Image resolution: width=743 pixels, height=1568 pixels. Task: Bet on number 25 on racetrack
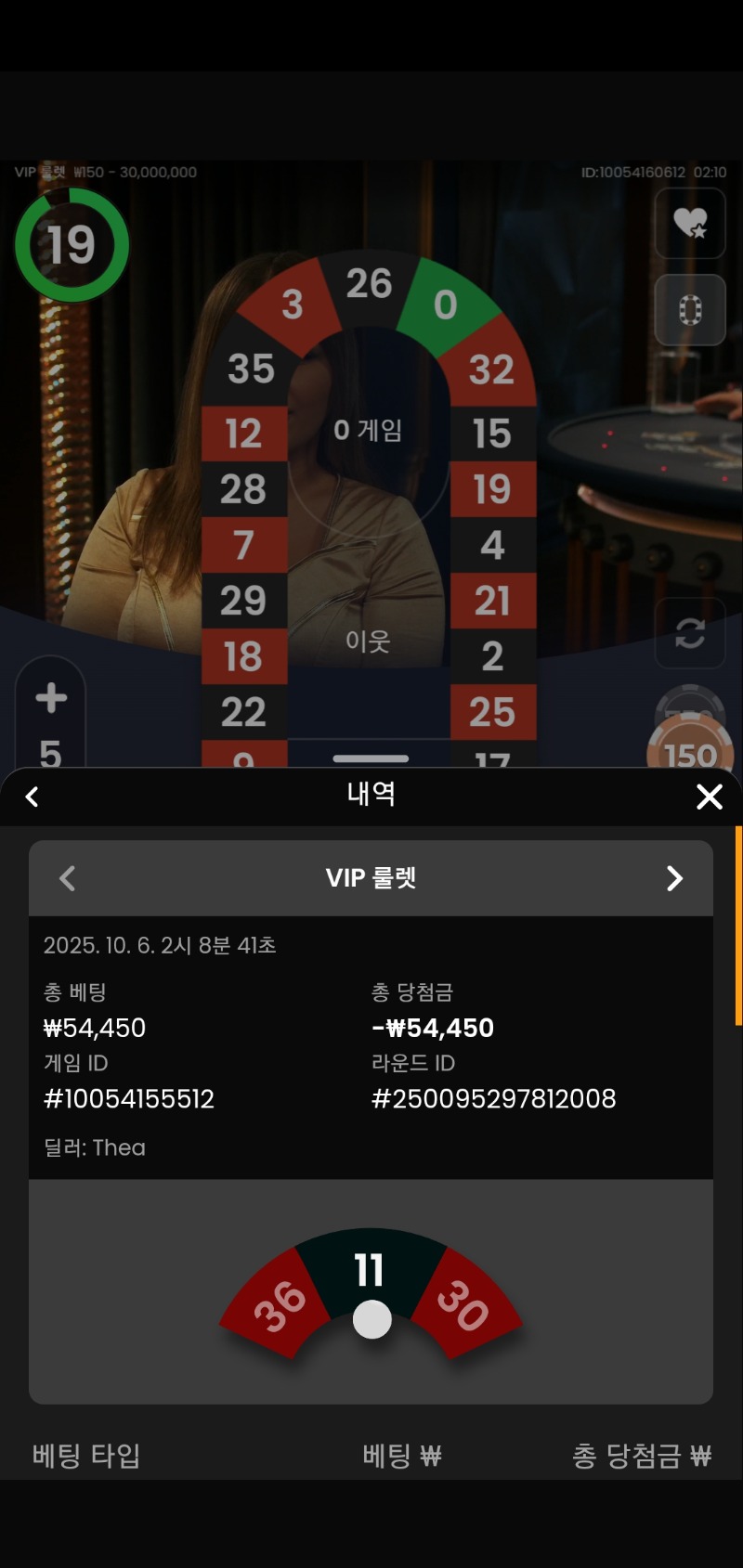492,712
